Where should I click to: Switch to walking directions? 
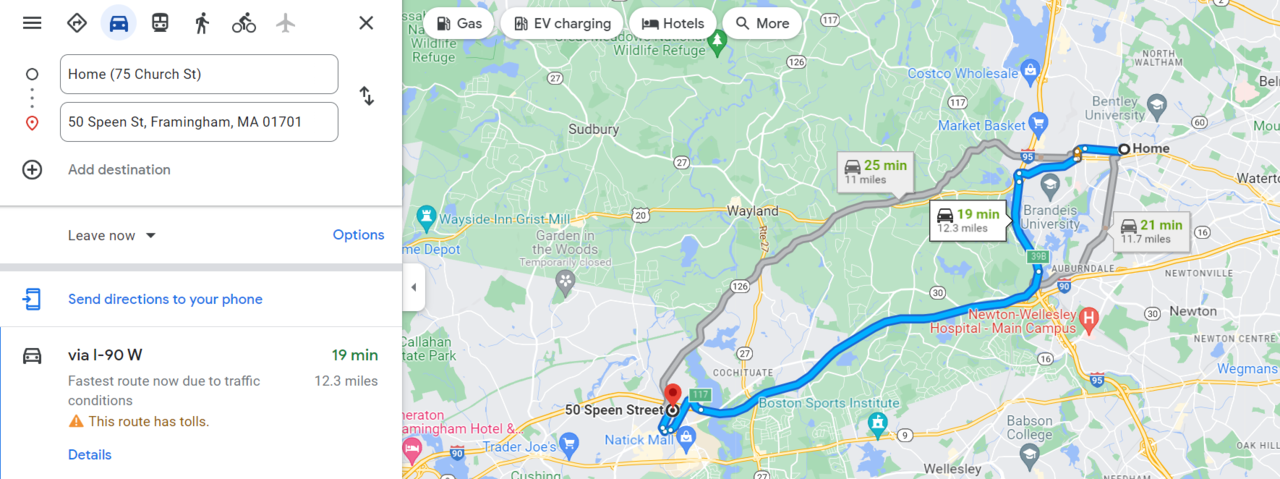202,22
